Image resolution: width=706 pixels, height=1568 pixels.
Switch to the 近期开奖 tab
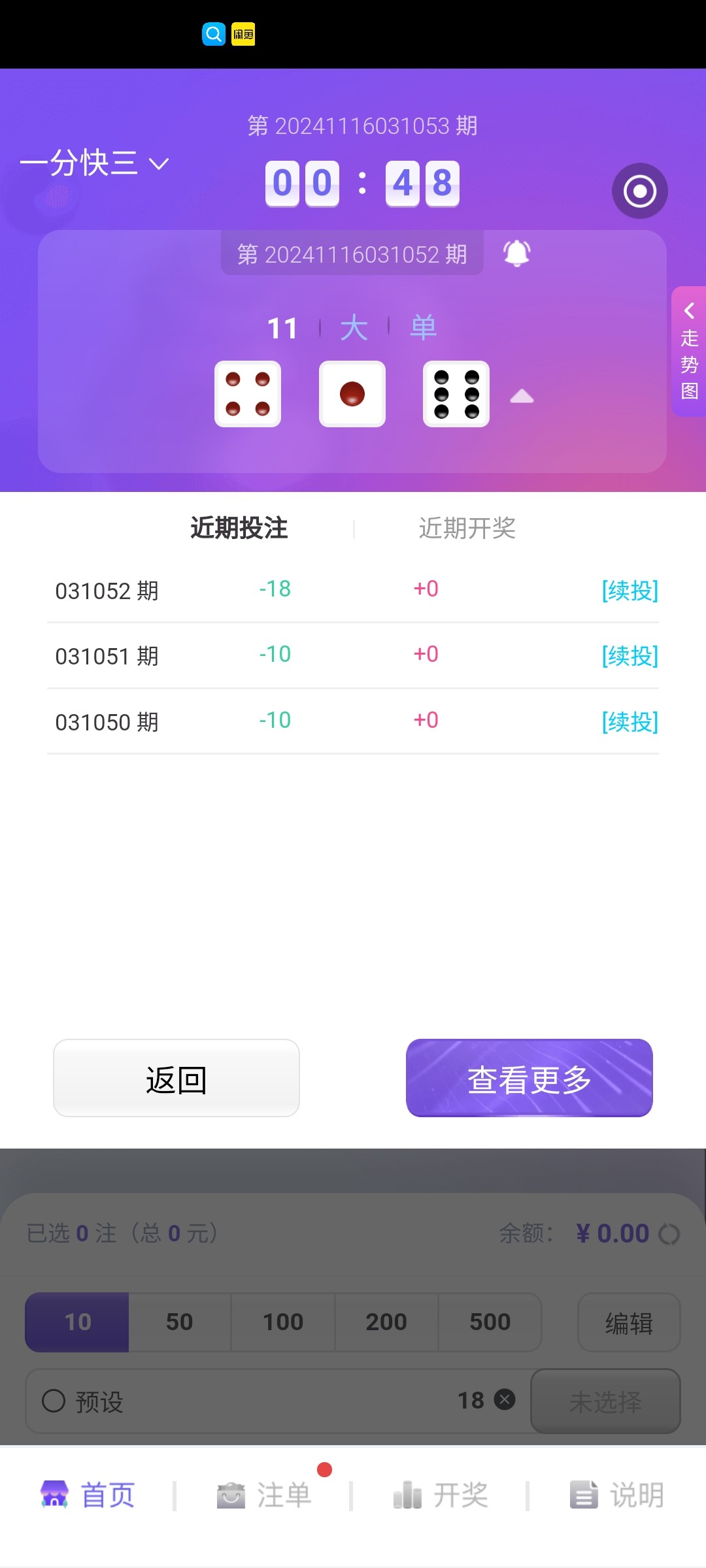pos(467,528)
